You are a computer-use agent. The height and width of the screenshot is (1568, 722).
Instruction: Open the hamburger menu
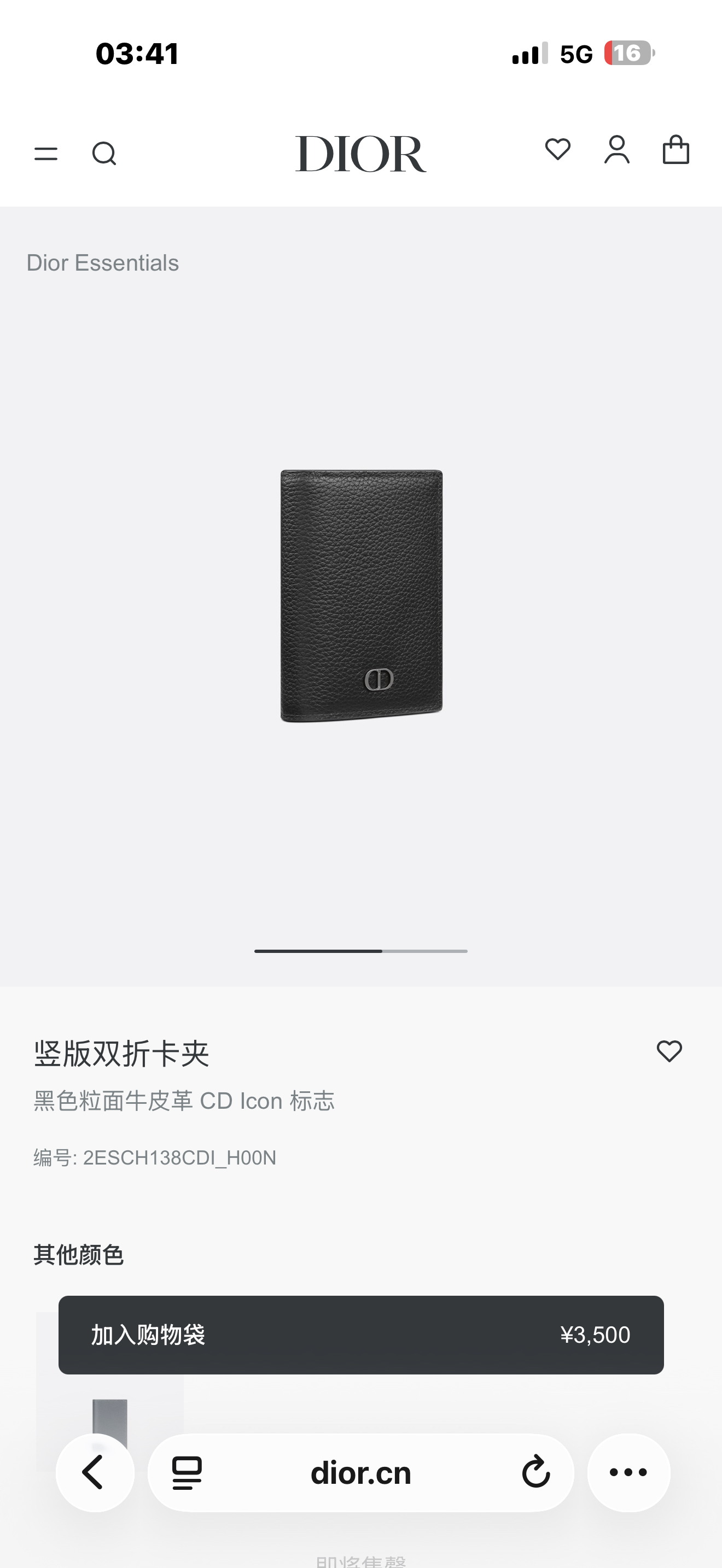(x=45, y=154)
